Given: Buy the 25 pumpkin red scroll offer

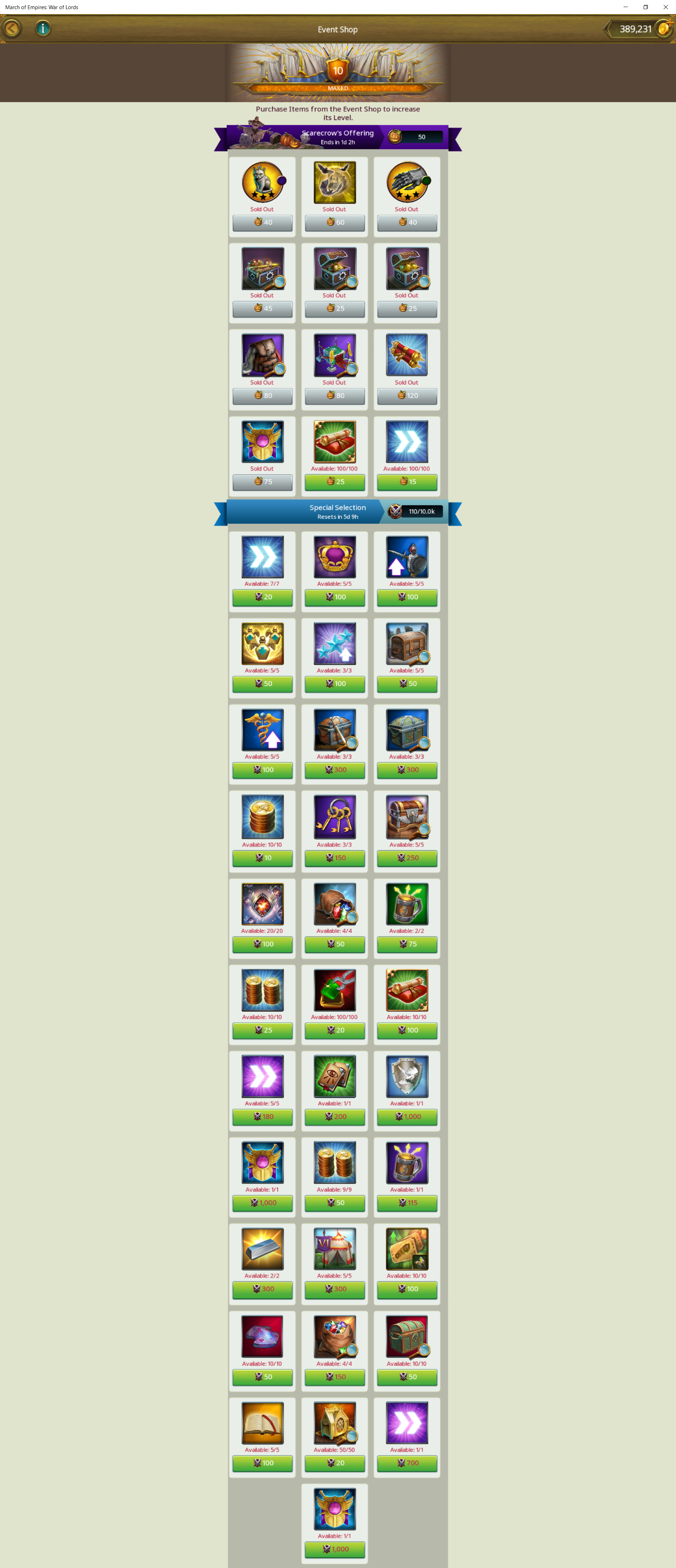Looking at the screenshot, I should (334, 481).
